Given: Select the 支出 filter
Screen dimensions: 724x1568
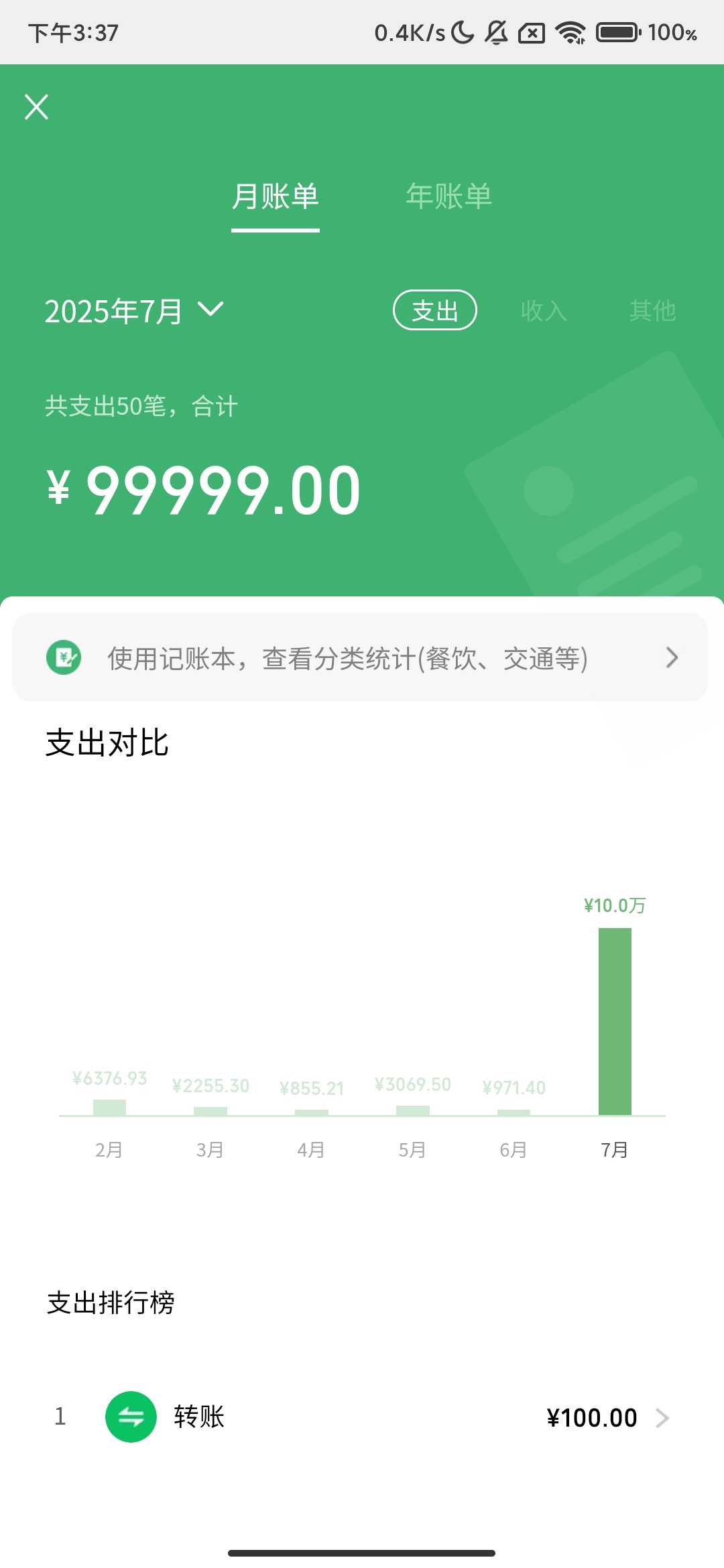Looking at the screenshot, I should pyautogui.click(x=434, y=310).
